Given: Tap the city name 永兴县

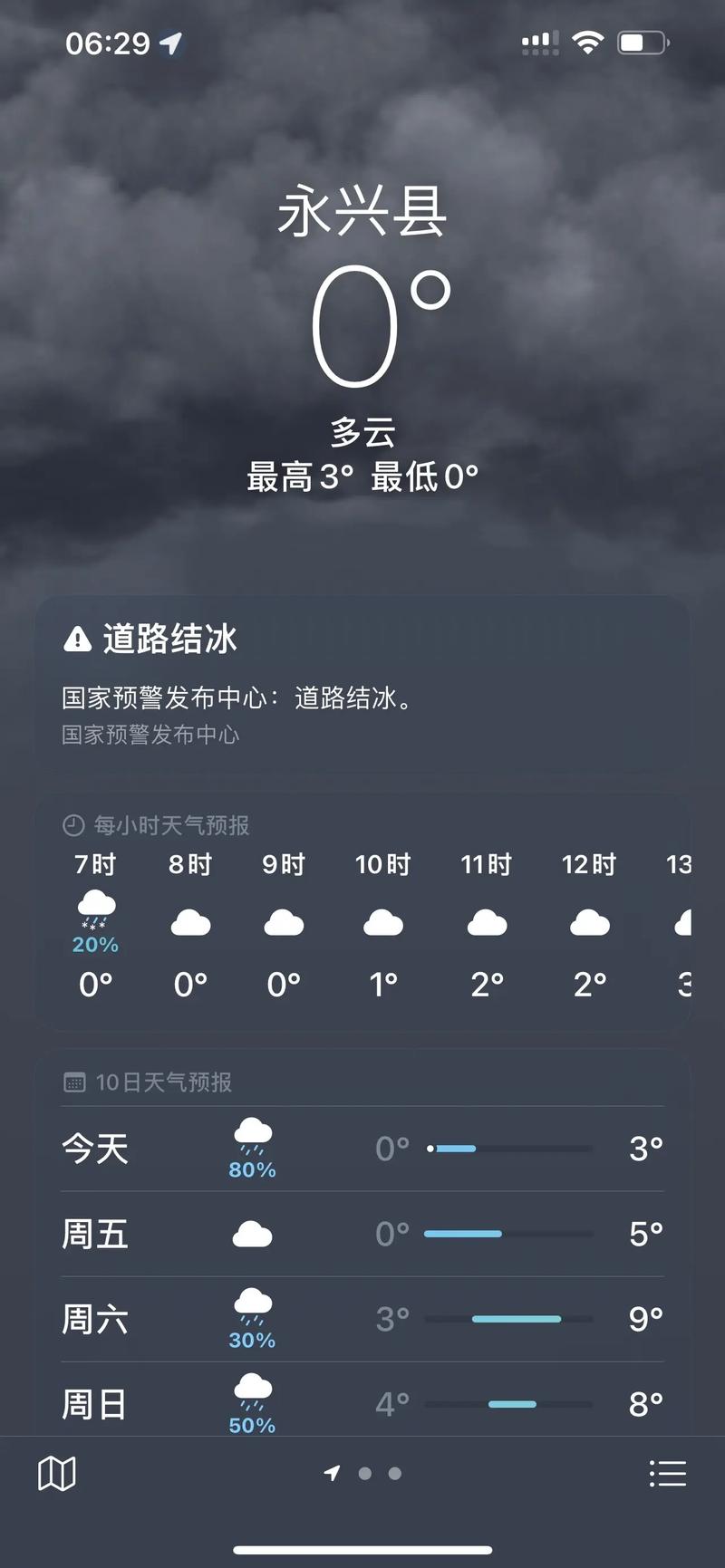Looking at the screenshot, I should (x=362, y=212).
